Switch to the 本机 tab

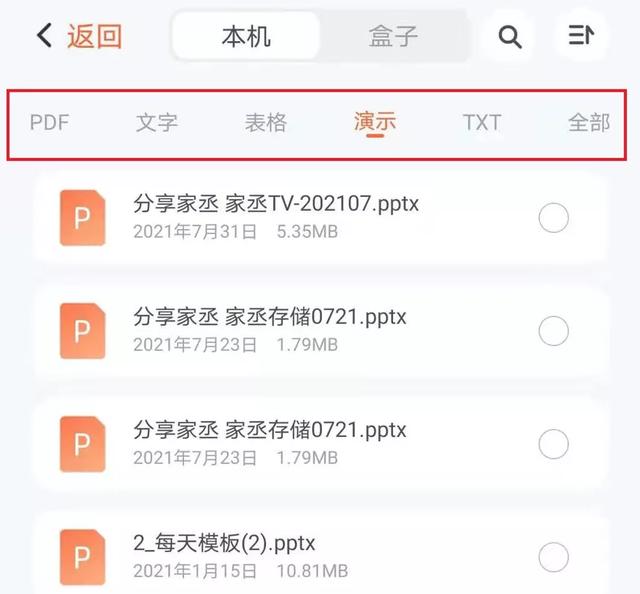tap(246, 37)
